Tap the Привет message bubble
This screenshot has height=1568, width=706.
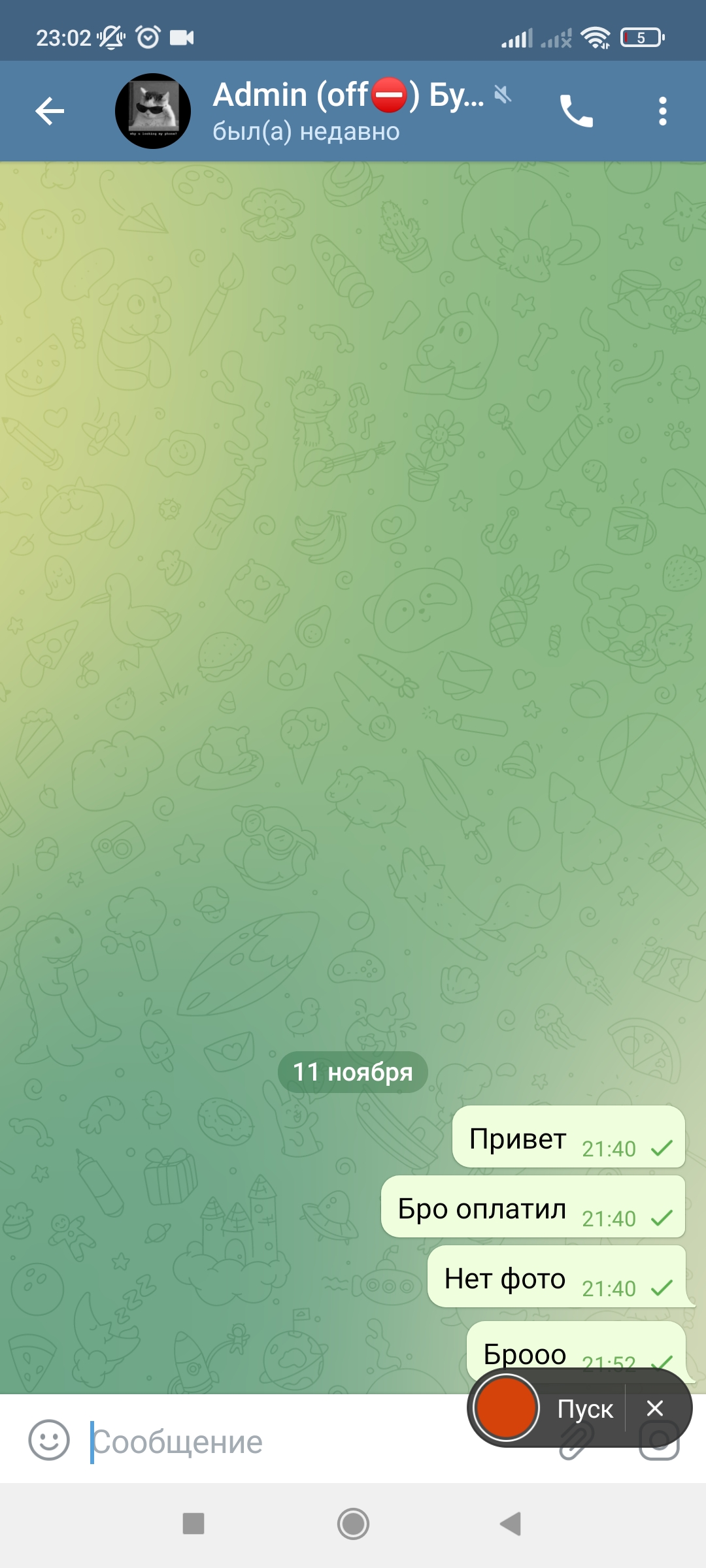click(x=567, y=1137)
